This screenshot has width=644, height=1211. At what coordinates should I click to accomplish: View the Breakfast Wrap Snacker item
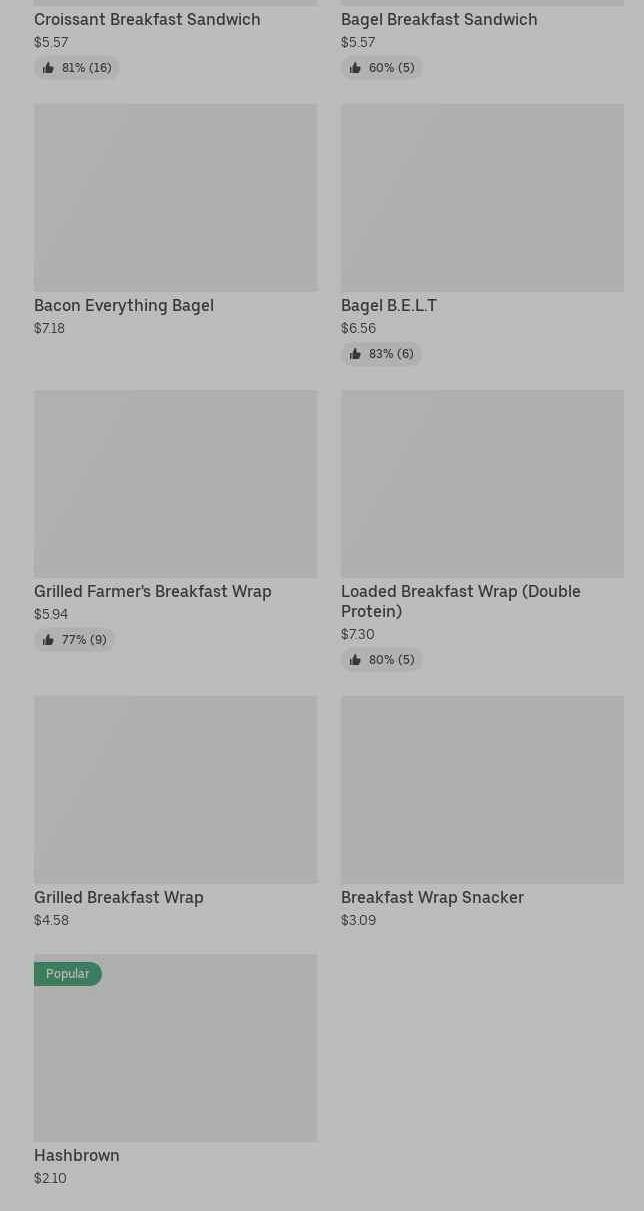[482, 813]
